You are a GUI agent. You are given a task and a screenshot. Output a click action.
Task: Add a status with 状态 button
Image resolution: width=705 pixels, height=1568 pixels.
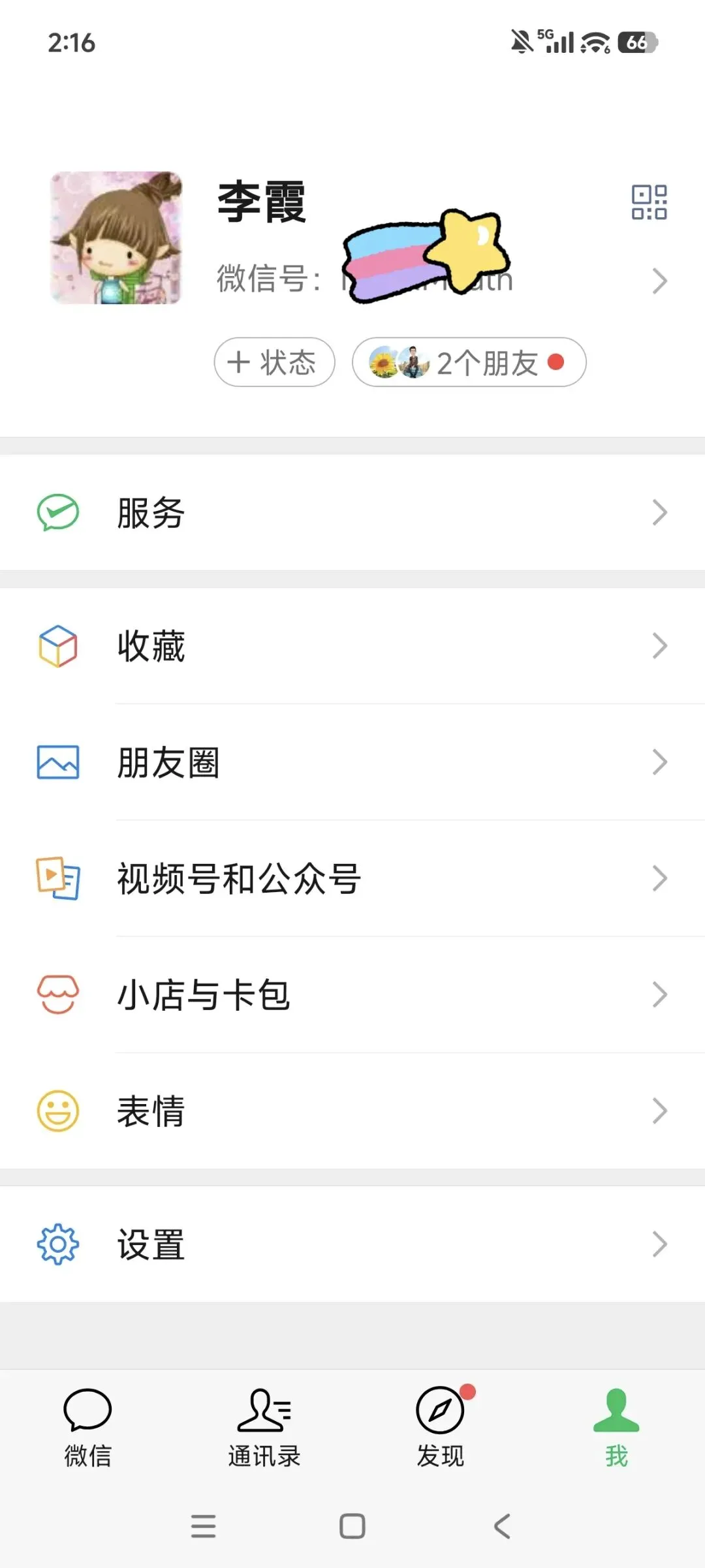pyautogui.click(x=274, y=362)
